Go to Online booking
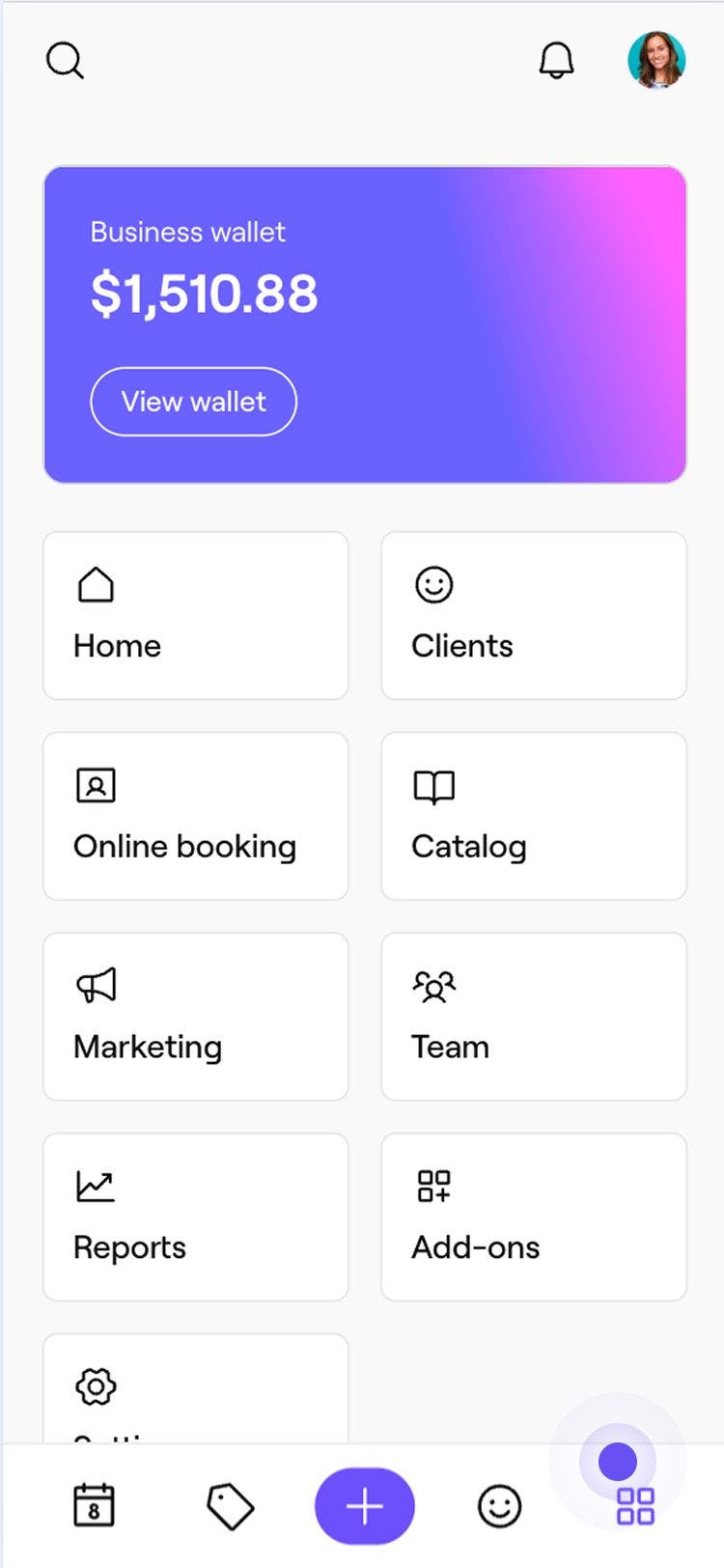 [x=195, y=816]
